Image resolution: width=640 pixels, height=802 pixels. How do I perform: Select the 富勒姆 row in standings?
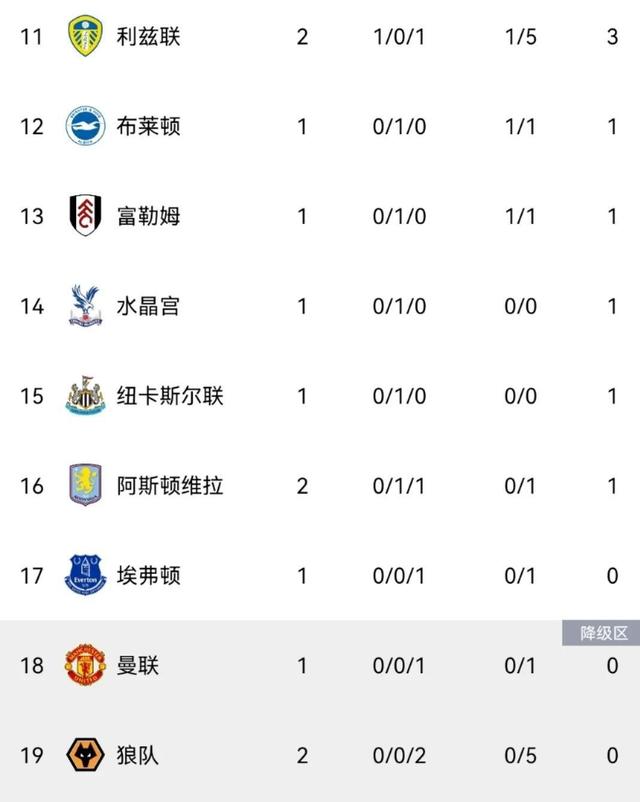[x=148, y=216]
